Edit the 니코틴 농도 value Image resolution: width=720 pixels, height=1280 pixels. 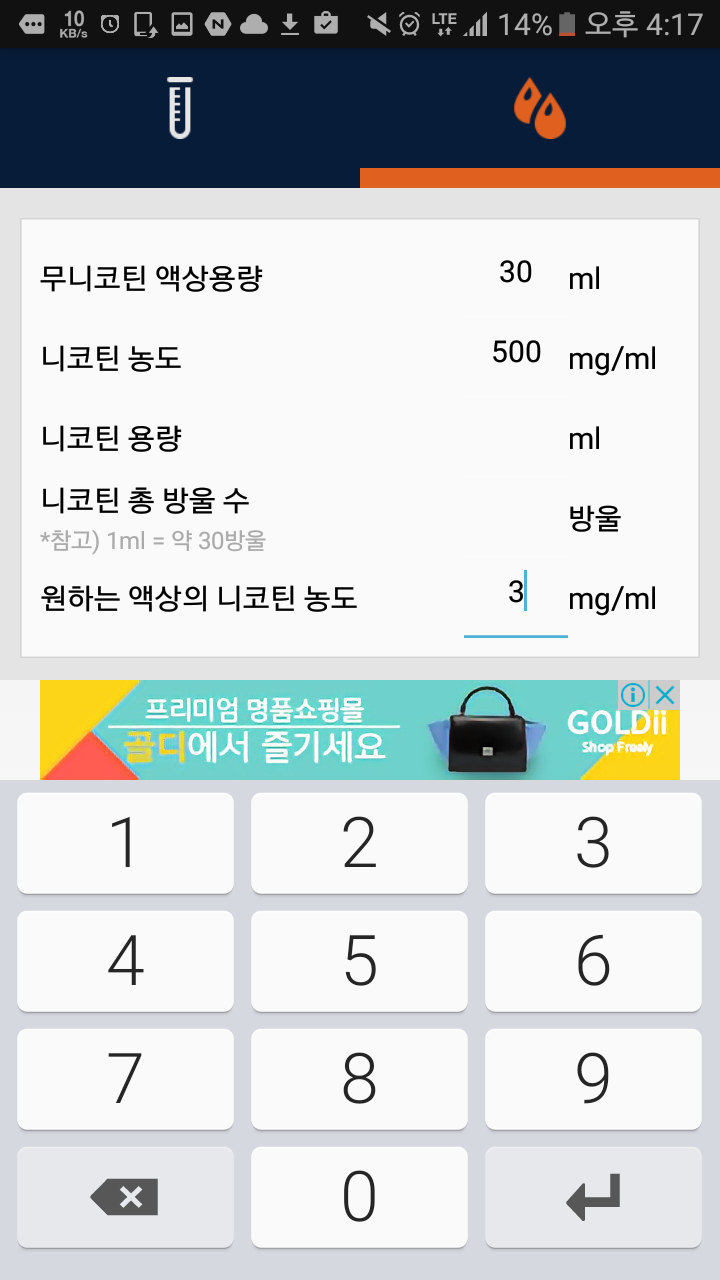point(515,354)
